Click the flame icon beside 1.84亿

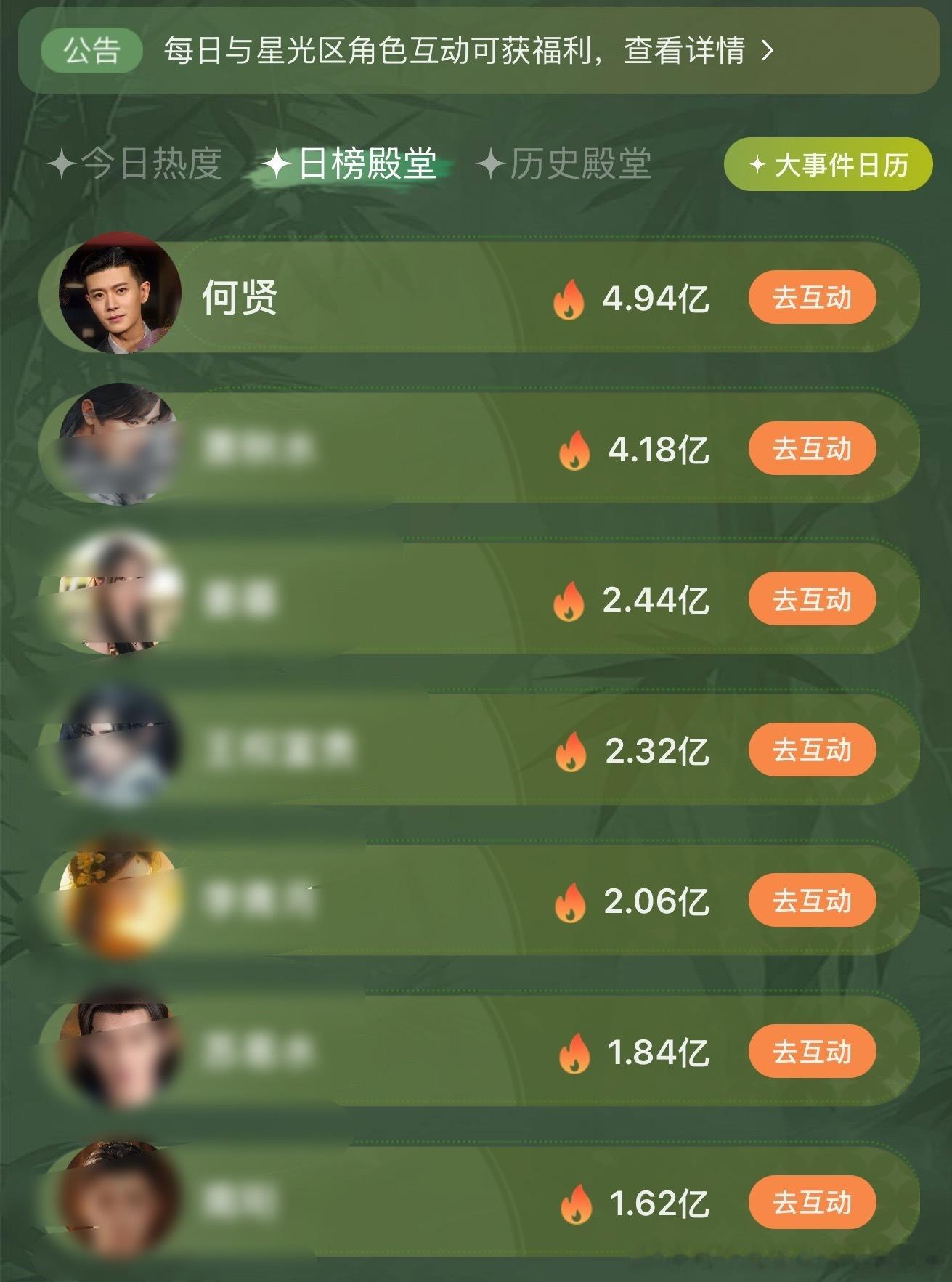(574, 1052)
